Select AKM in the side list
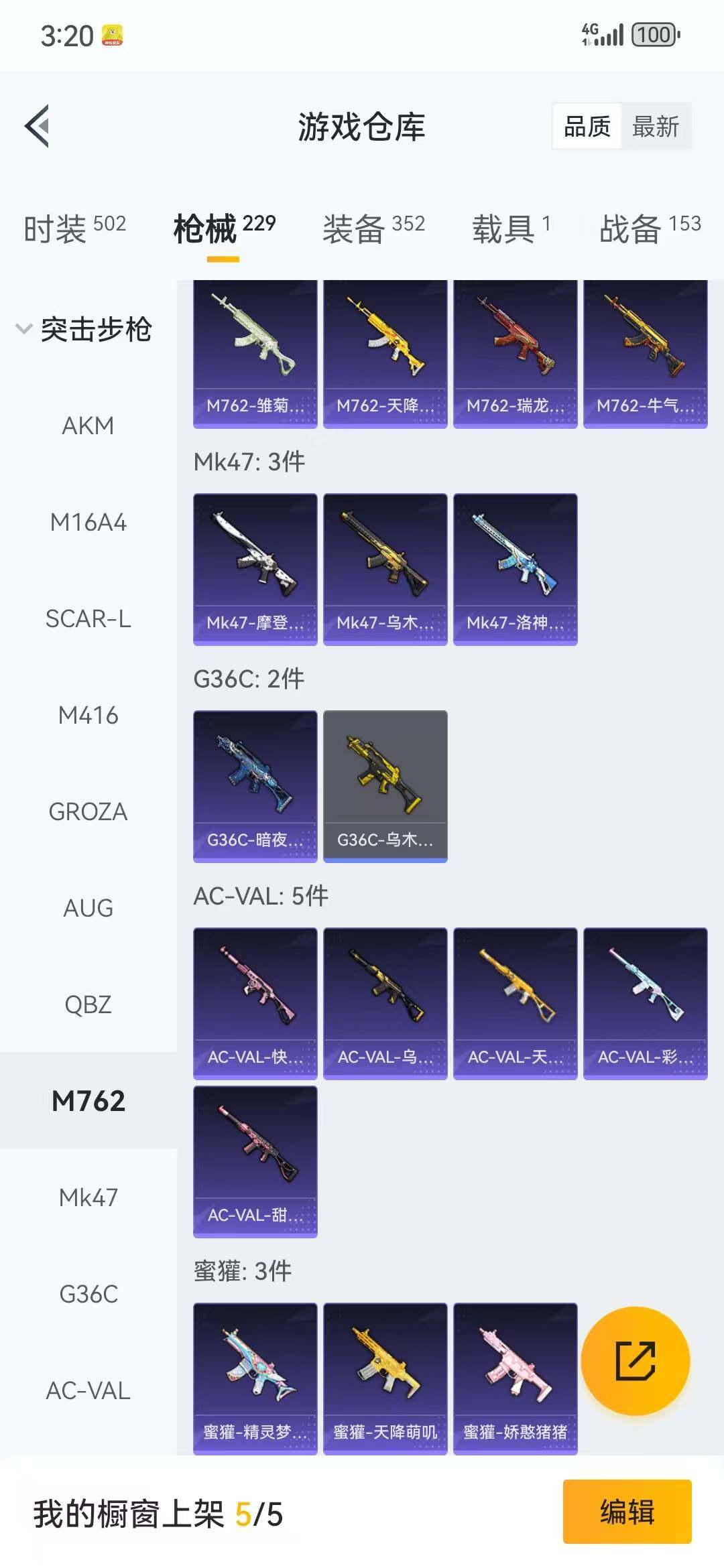 click(x=88, y=426)
